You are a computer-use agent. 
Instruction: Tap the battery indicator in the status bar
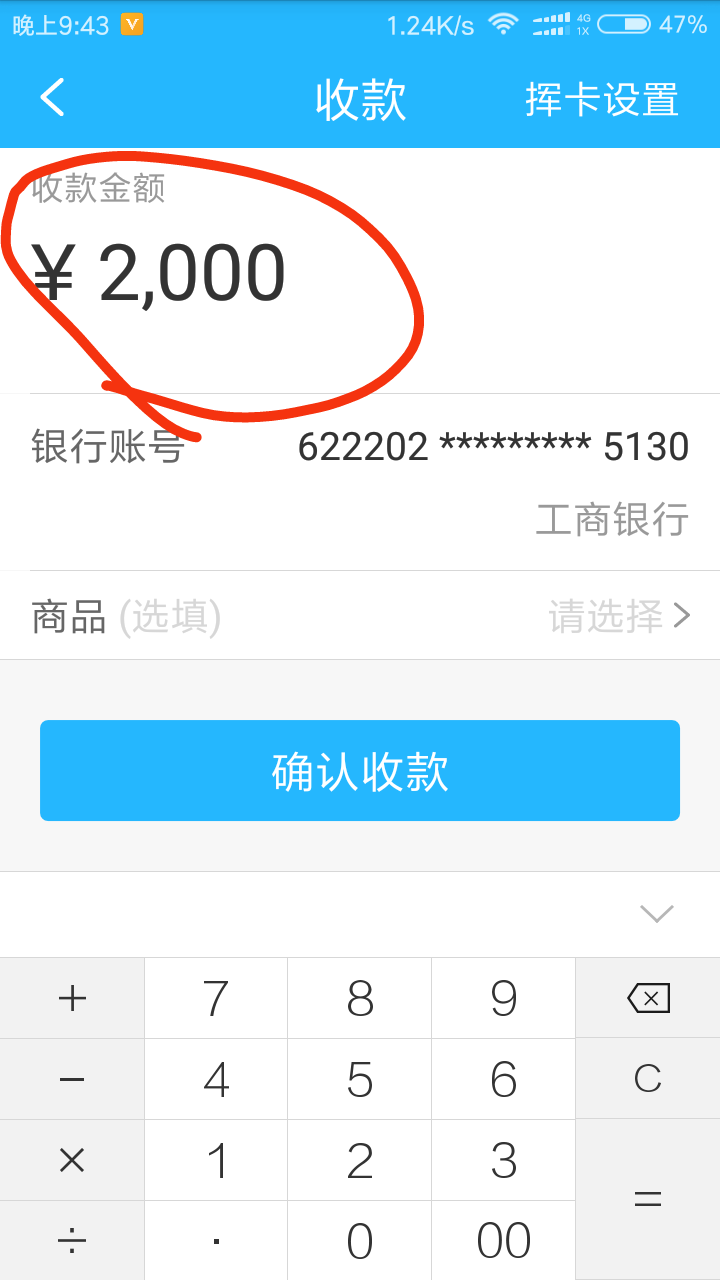[x=620, y=27]
